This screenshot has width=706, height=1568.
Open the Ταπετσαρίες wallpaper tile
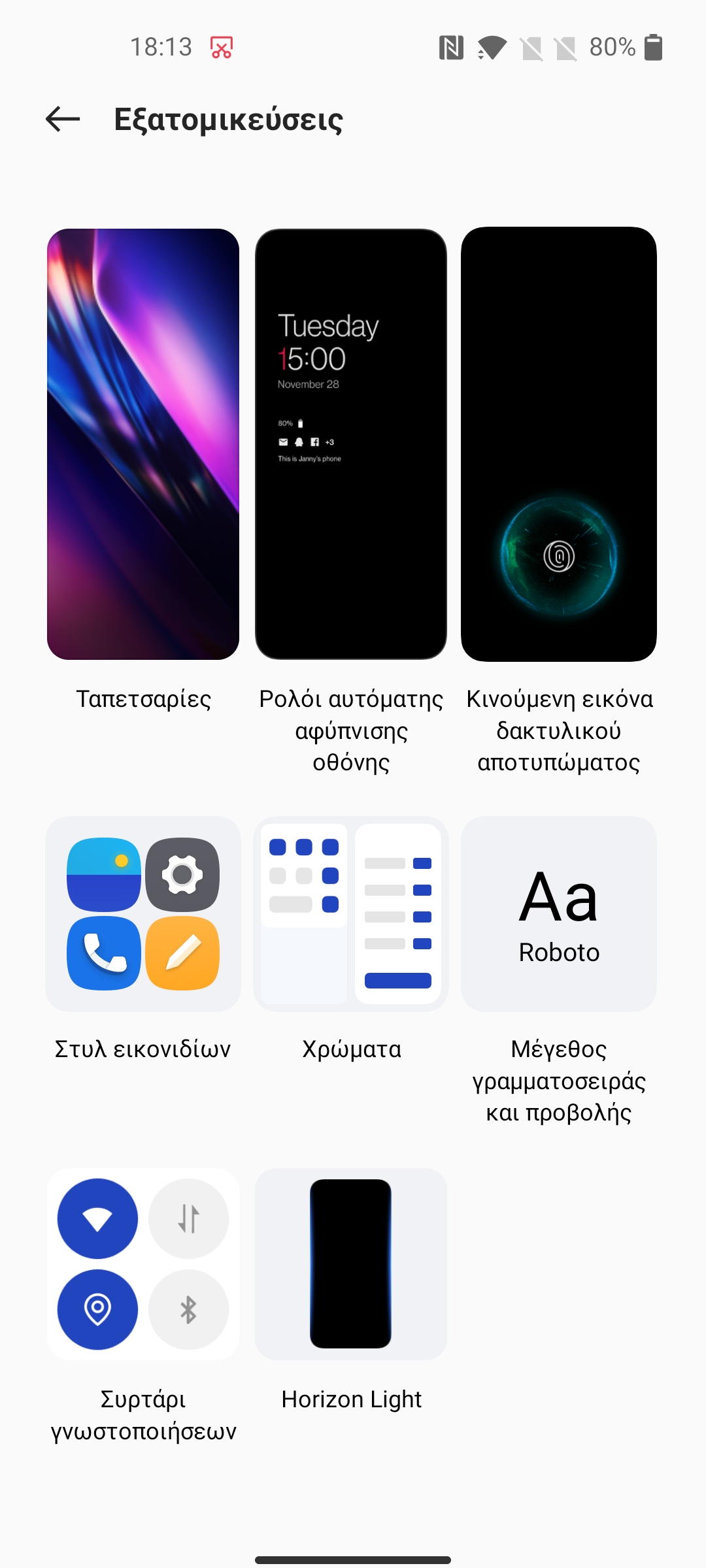pos(143,444)
